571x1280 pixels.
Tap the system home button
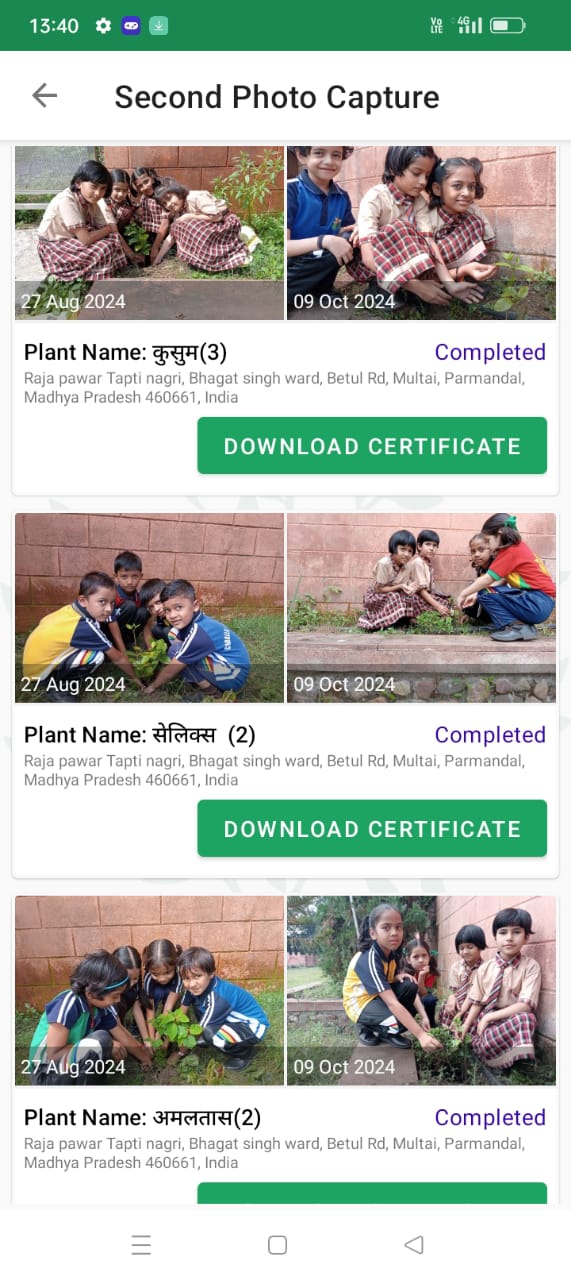278,1245
